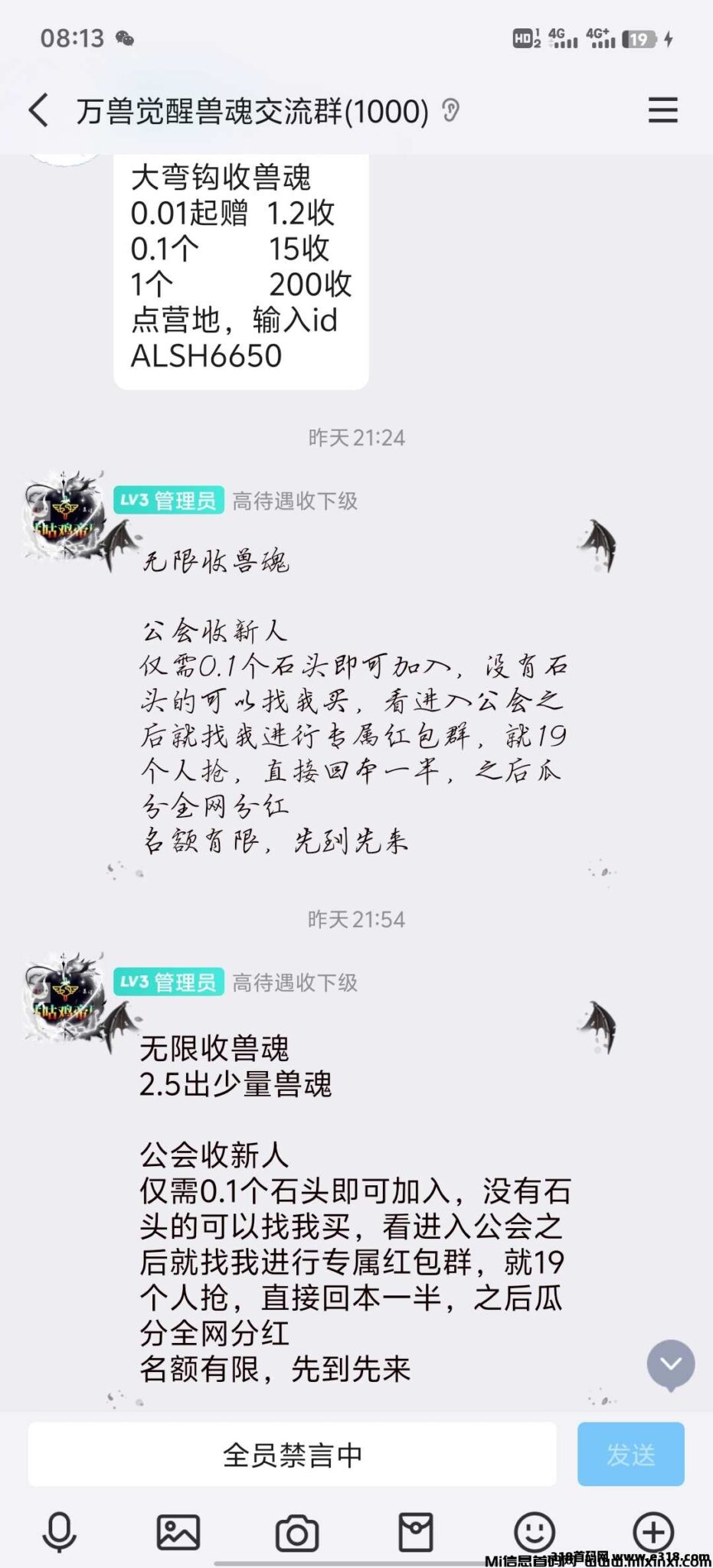Tap the battery indicator in the status bar
This screenshot has height=1568, width=713.
point(640,38)
